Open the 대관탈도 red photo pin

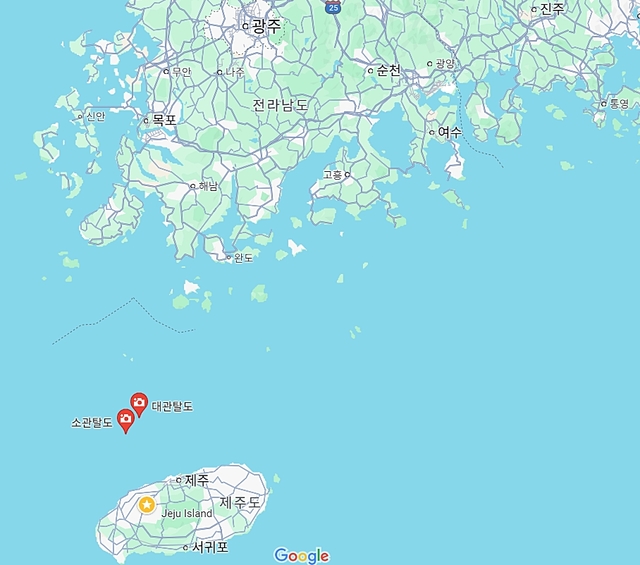click(x=139, y=403)
